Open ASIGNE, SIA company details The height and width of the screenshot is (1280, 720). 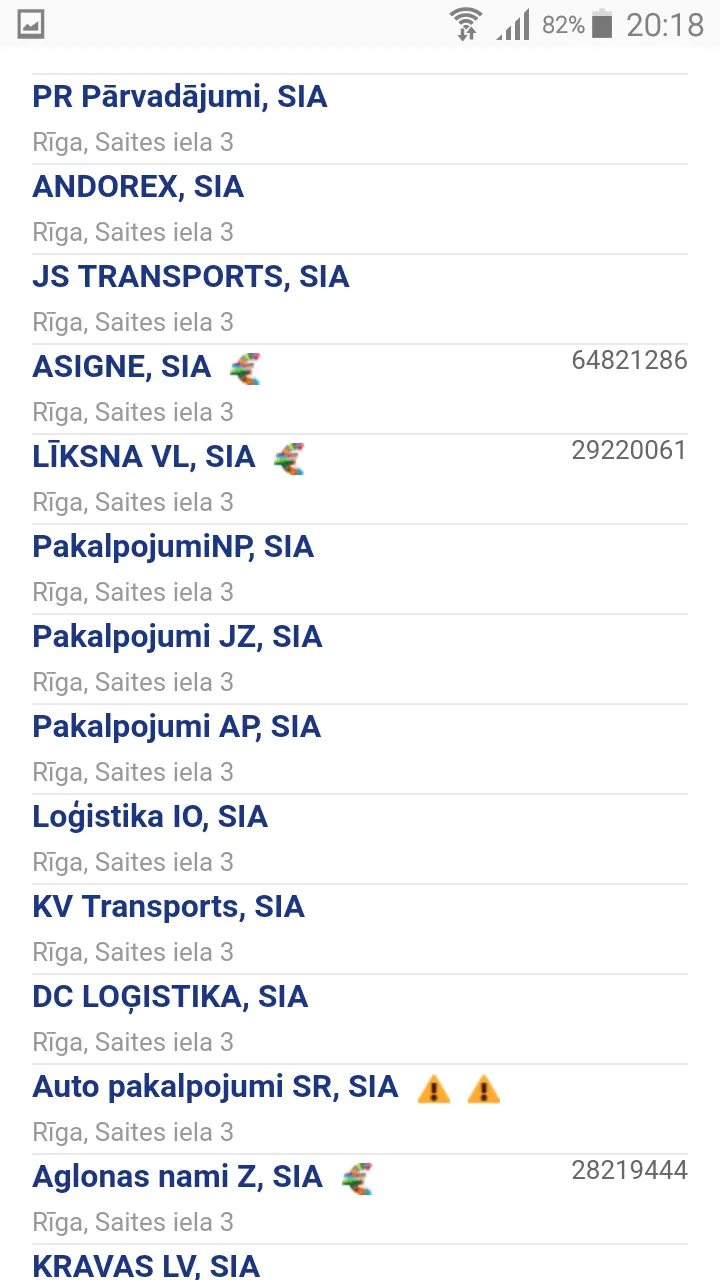[360, 389]
